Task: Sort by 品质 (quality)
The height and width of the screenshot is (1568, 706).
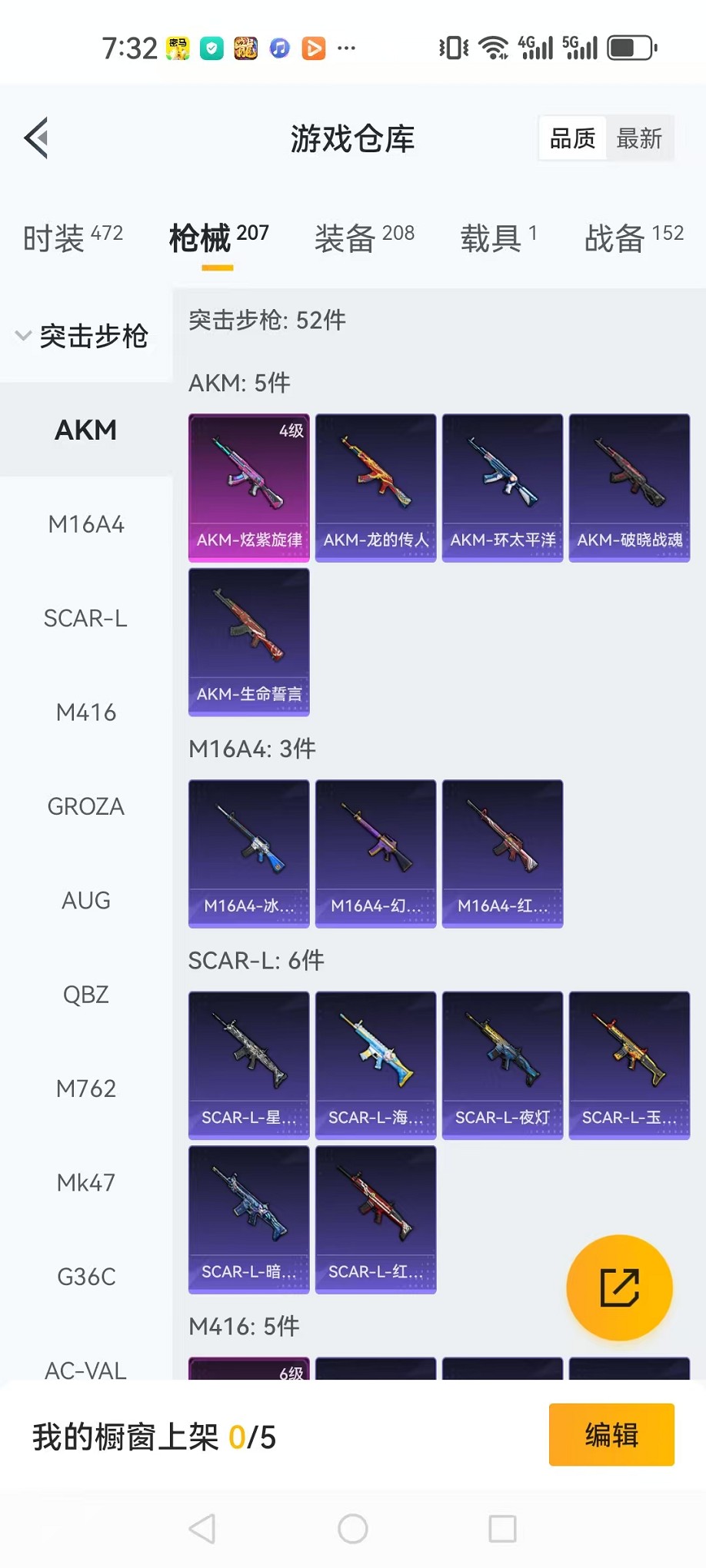Action: (x=572, y=138)
